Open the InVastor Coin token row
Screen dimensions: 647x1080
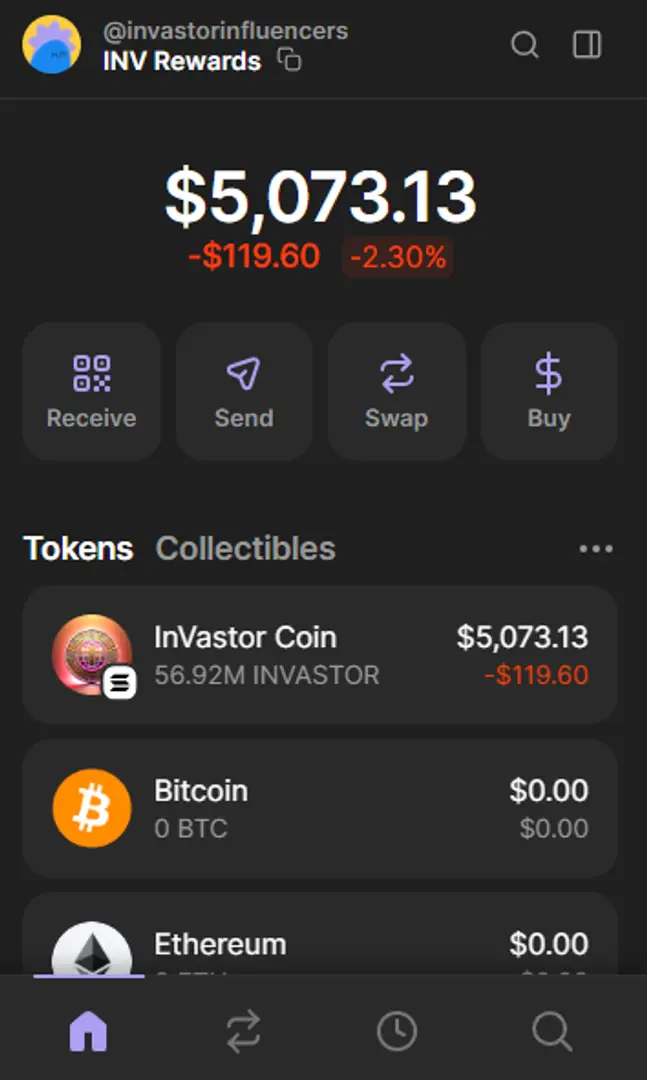click(x=320, y=655)
